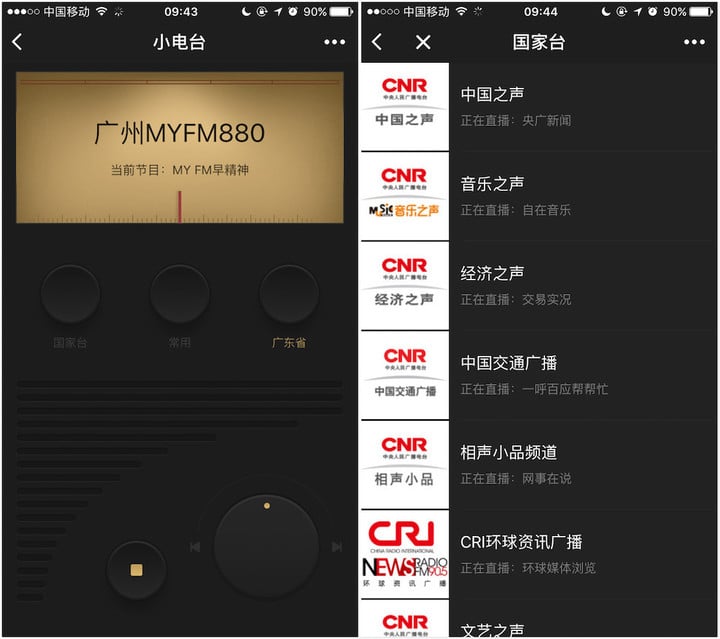This screenshot has height=639, width=720.
Task: Play the 文艺之声 station
Action: point(540,624)
